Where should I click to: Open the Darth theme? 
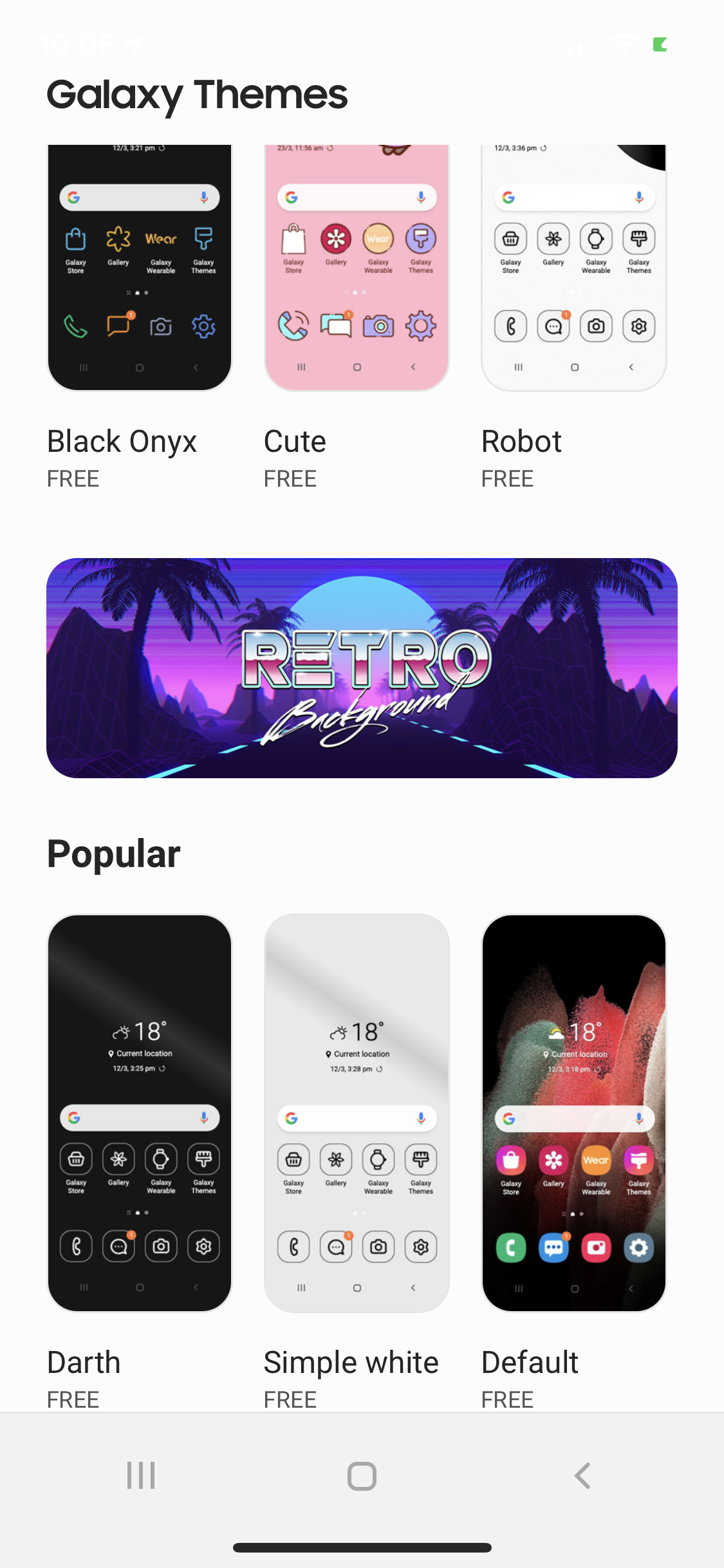click(x=140, y=1114)
